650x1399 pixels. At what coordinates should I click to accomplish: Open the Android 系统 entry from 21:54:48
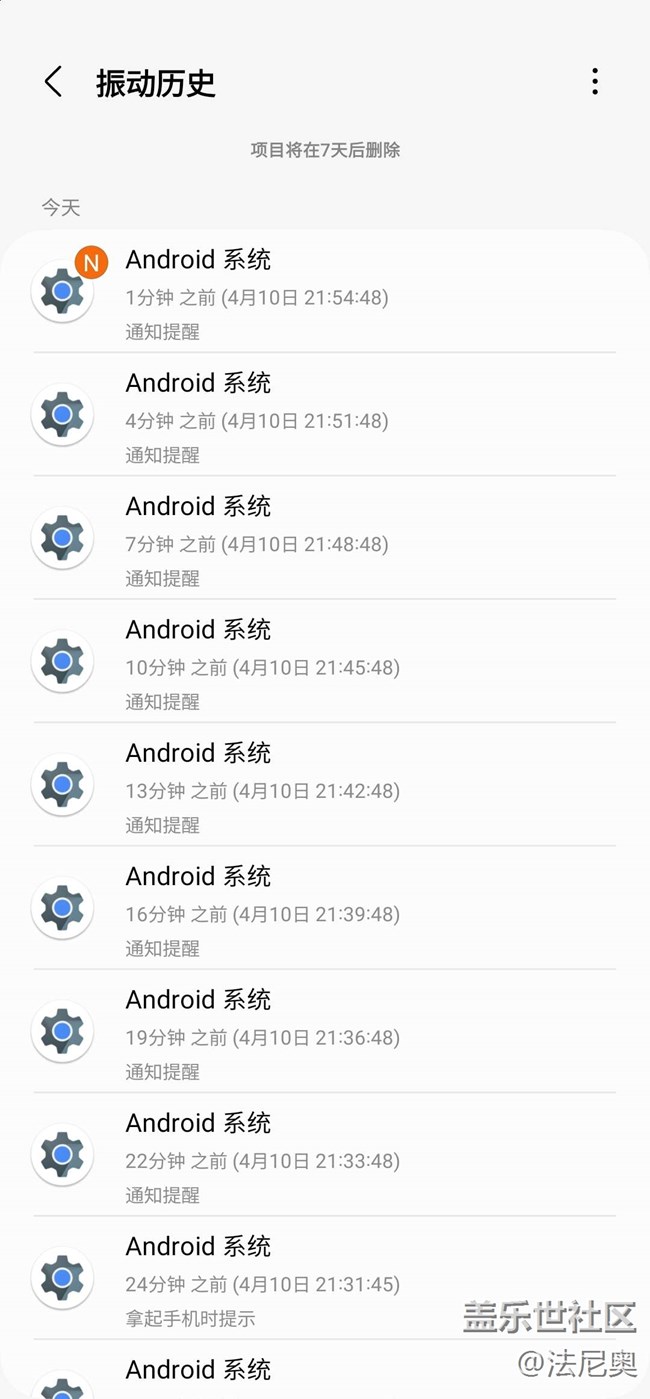pos(325,293)
